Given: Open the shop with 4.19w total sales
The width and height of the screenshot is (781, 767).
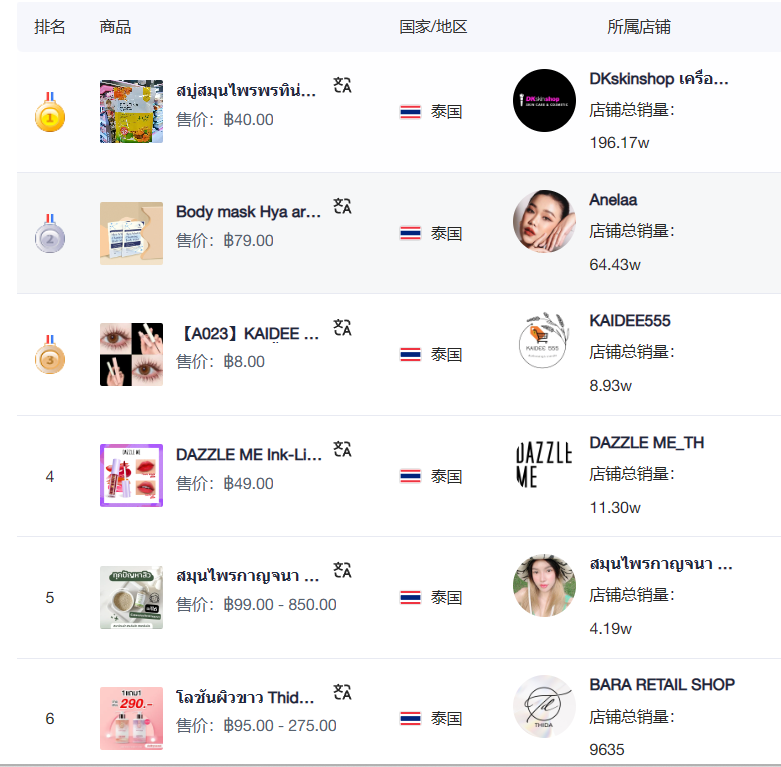Looking at the screenshot, I should point(661,564).
